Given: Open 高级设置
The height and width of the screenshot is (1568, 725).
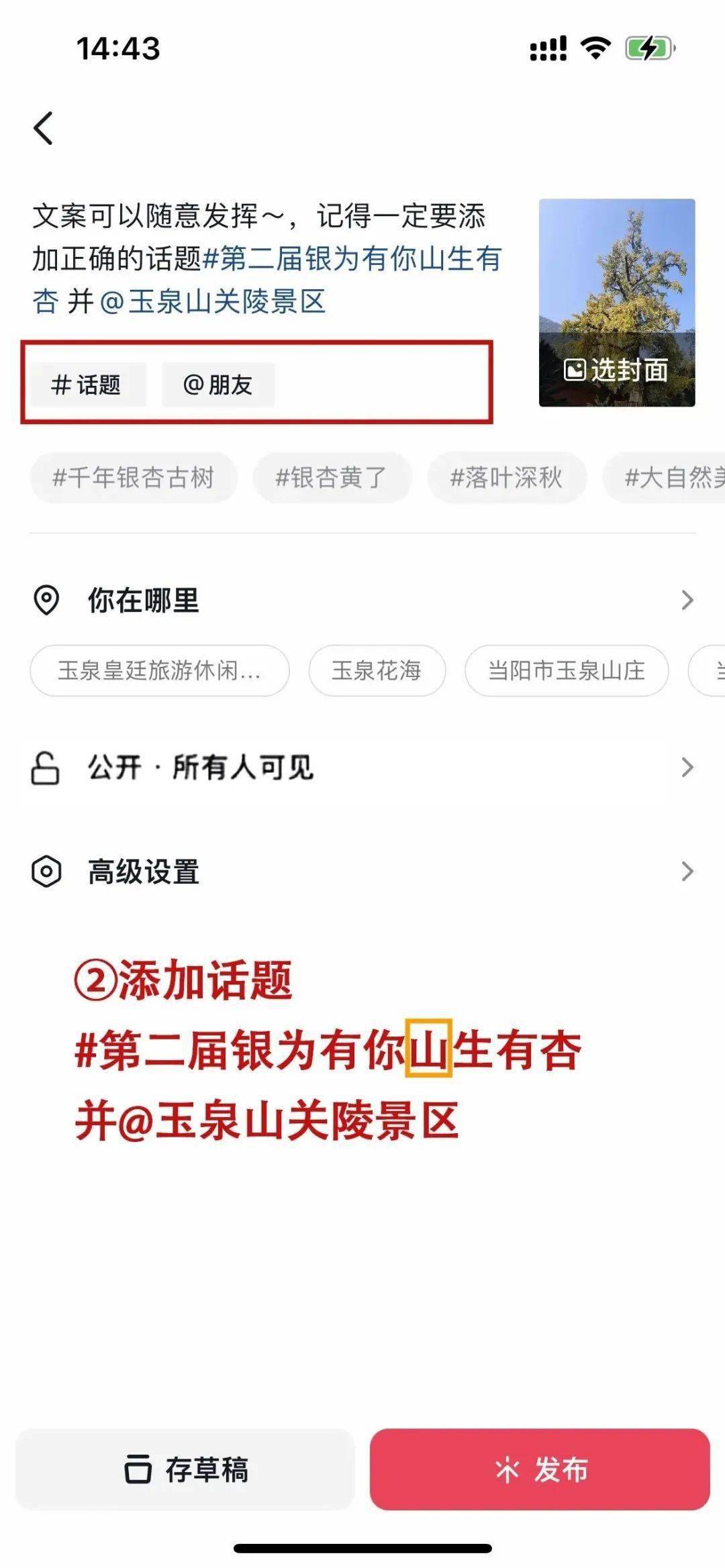Looking at the screenshot, I should click(362, 872).
